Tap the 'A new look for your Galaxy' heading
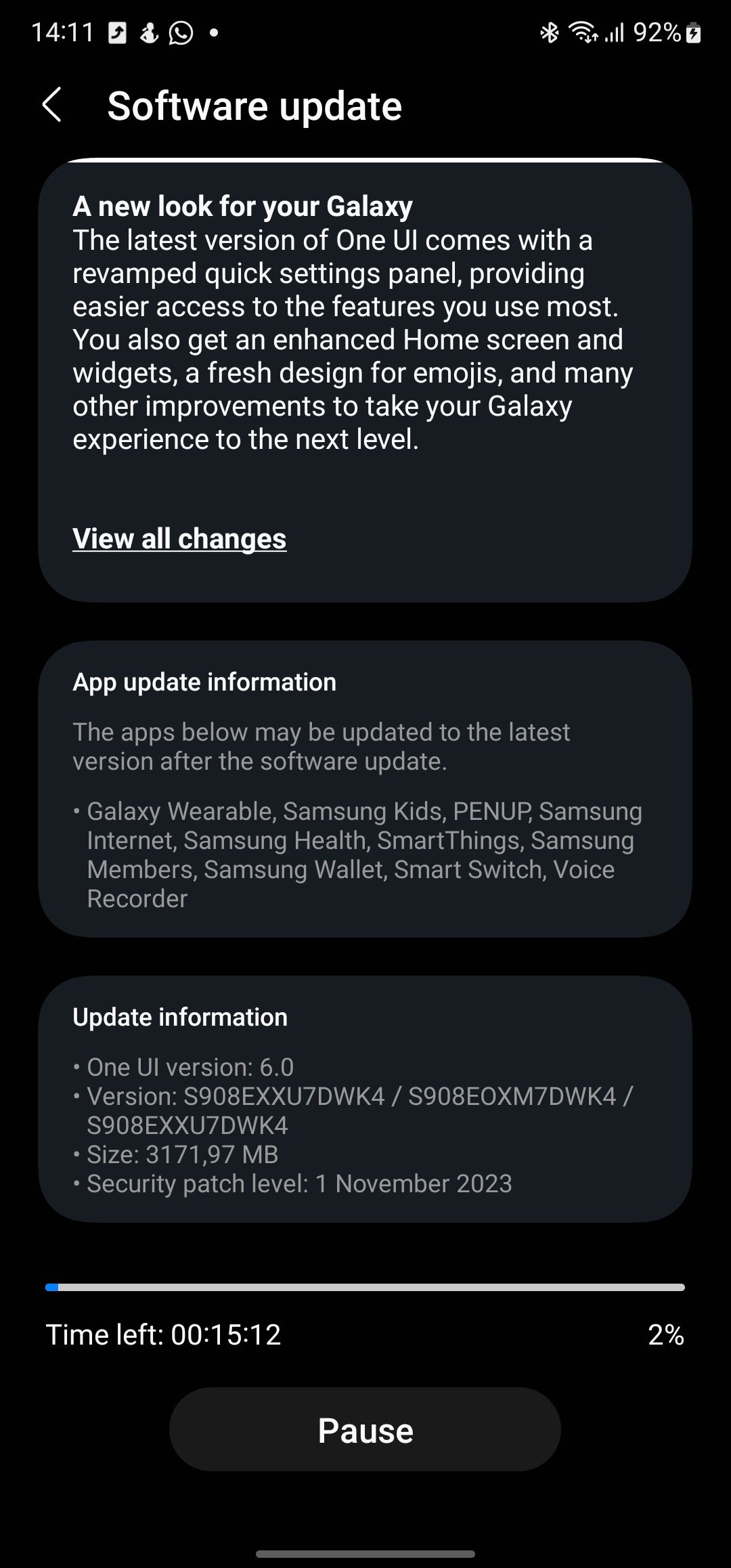The image size is (731, 1568). (x=242, y=206)
